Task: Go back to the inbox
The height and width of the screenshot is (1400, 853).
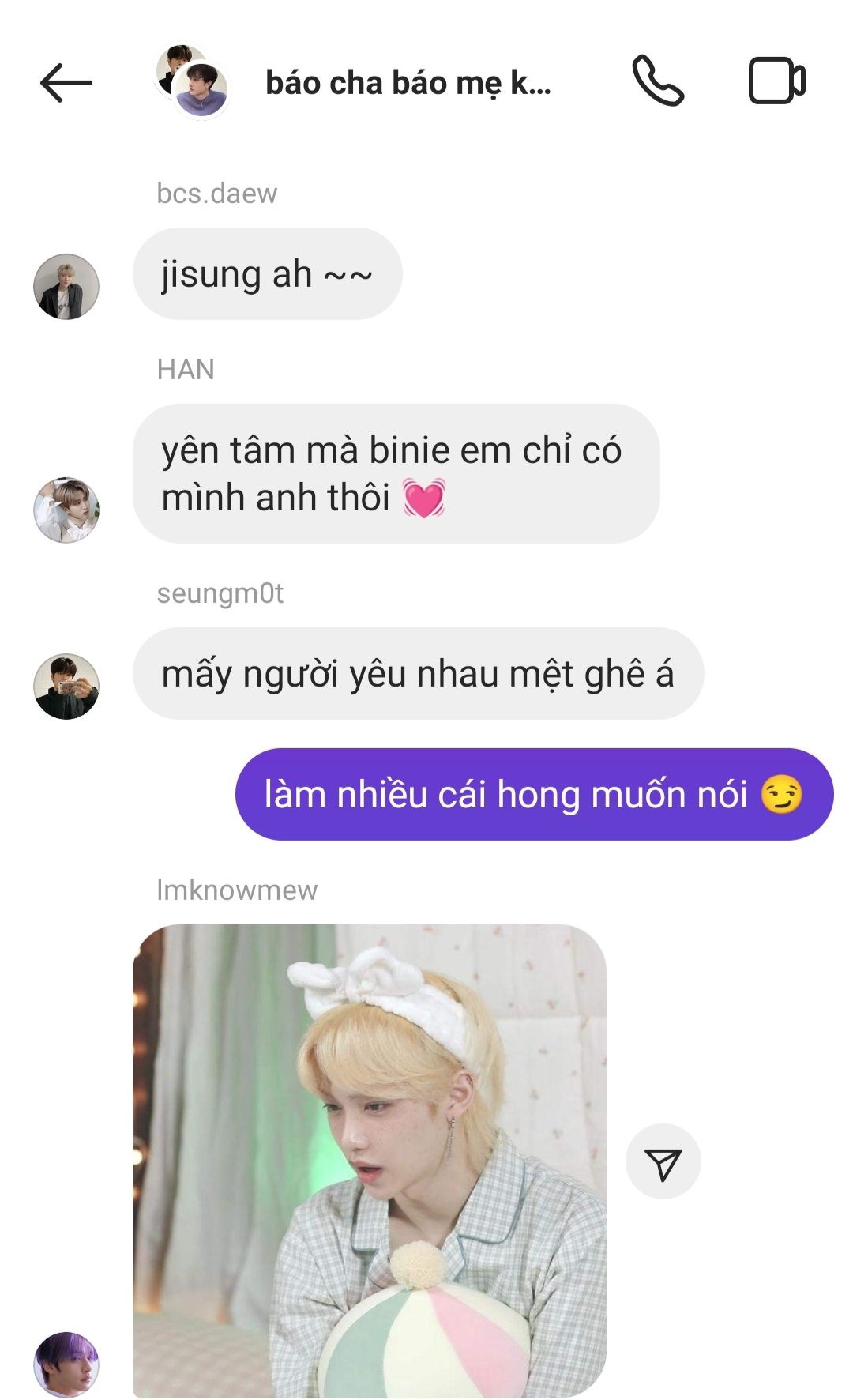Action: (x=66, y=82)
